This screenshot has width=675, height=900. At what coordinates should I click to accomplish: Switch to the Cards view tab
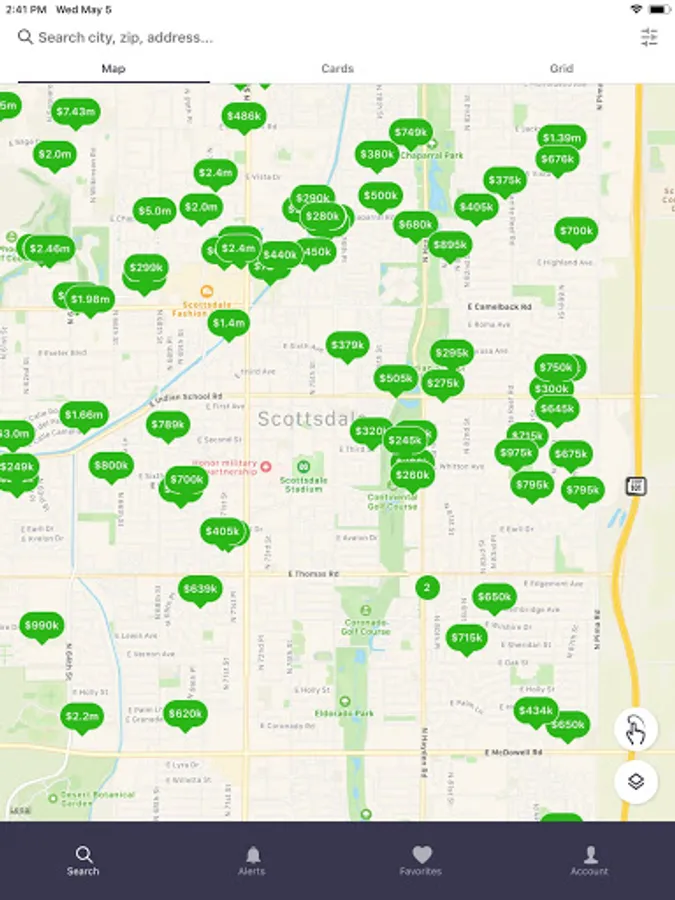click(x=337, y=69)
